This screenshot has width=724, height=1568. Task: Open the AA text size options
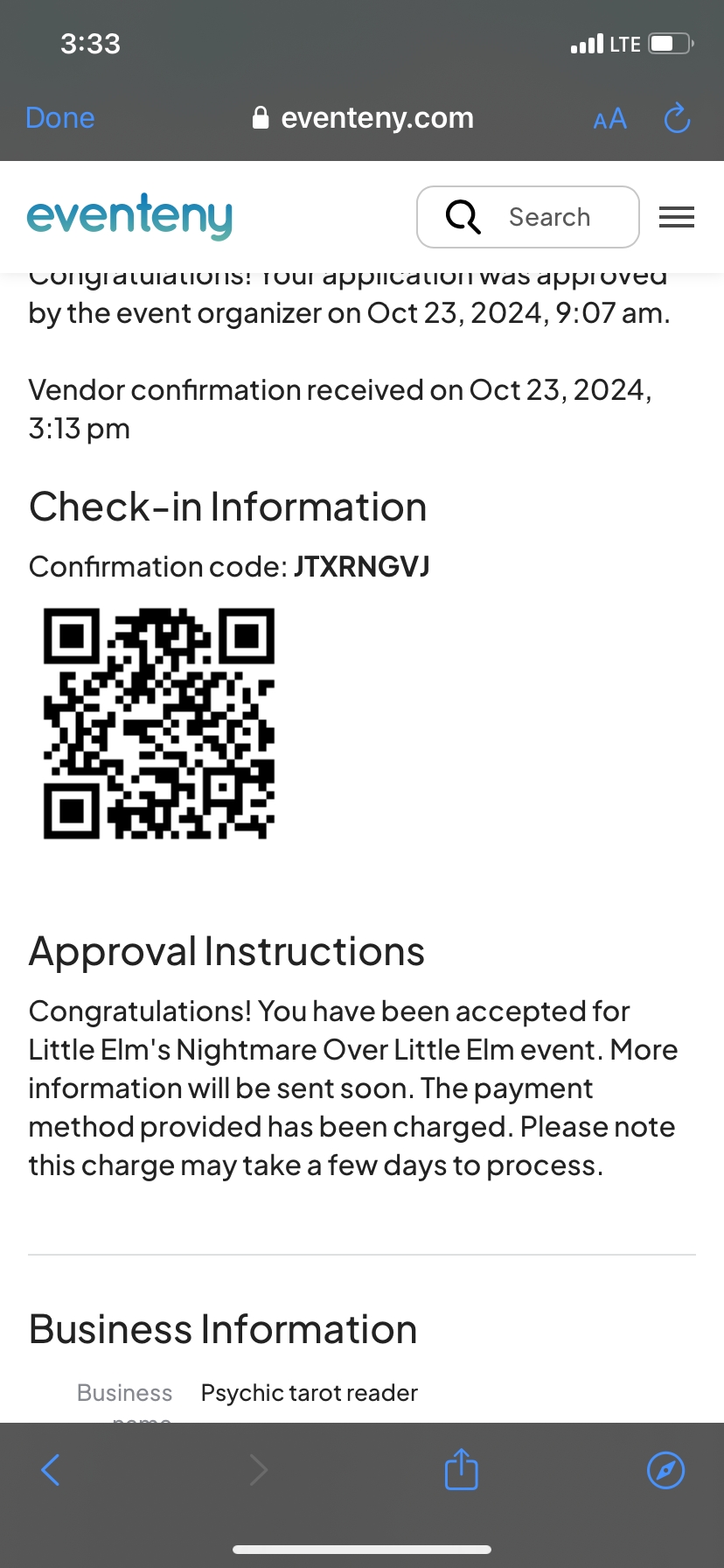609,119
